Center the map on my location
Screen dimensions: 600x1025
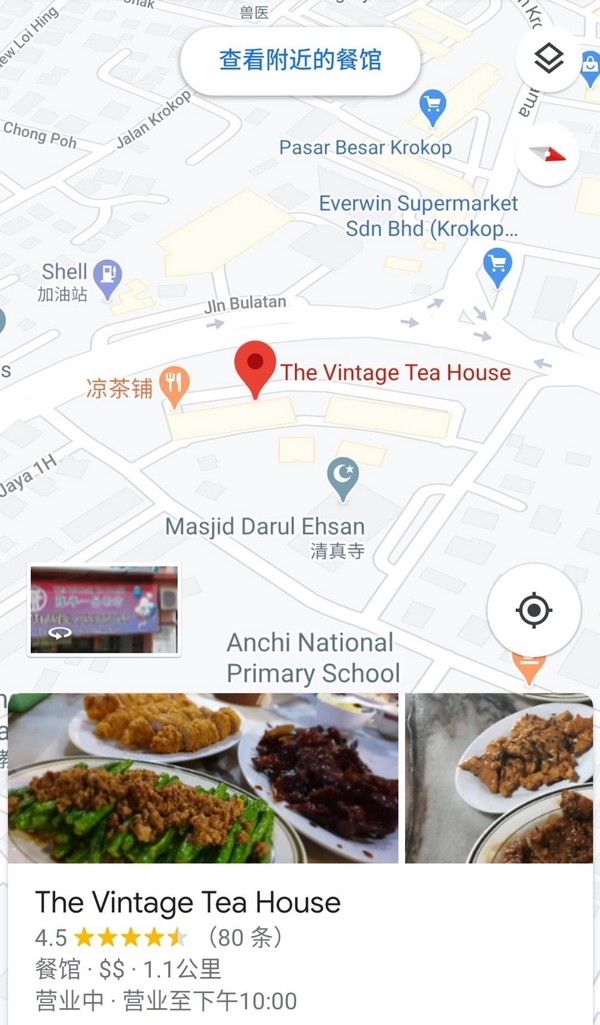tap(533, 609)
